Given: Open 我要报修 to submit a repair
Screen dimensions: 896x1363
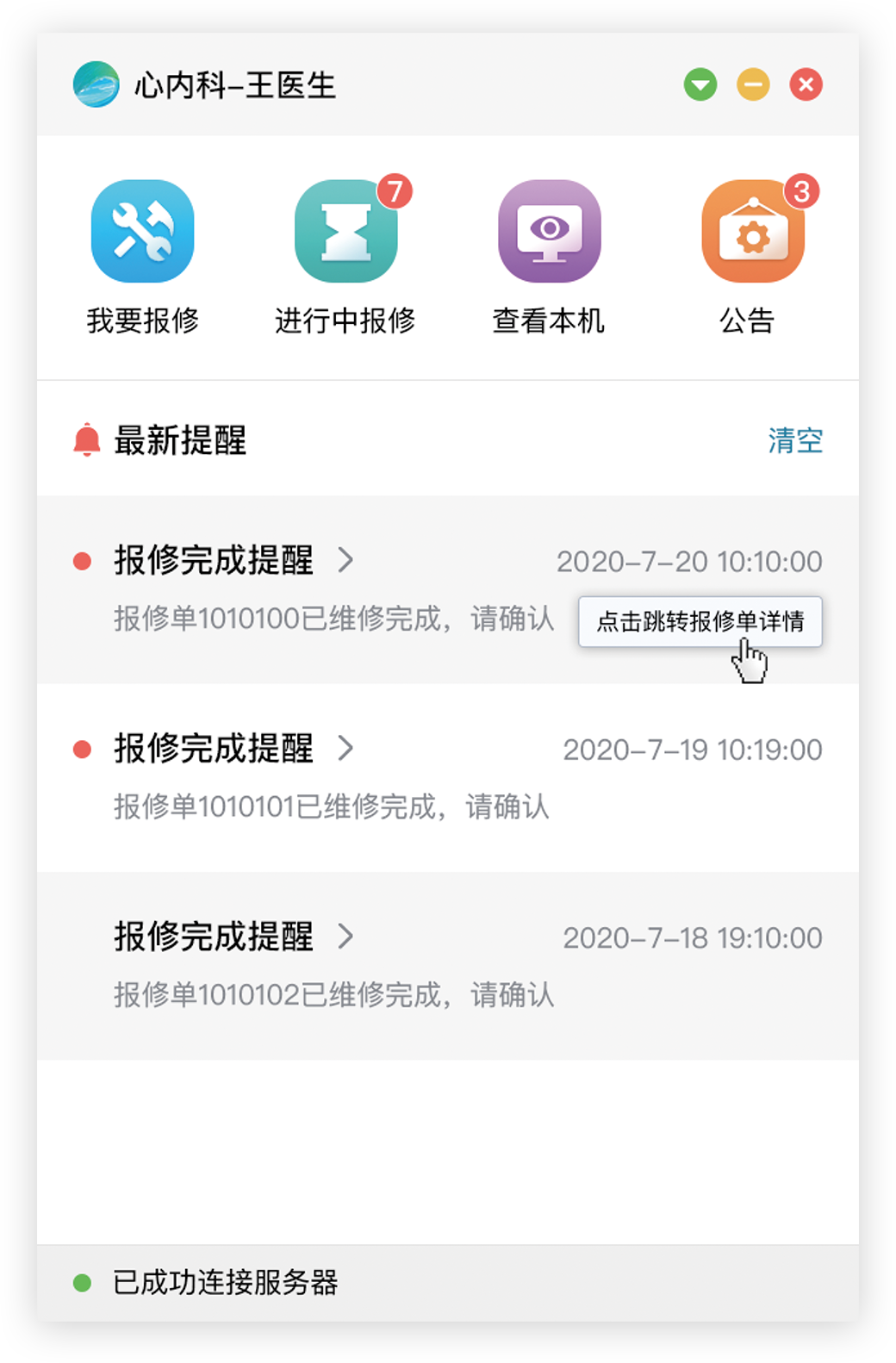Looking at the screenshot, I should click(143, 232).
